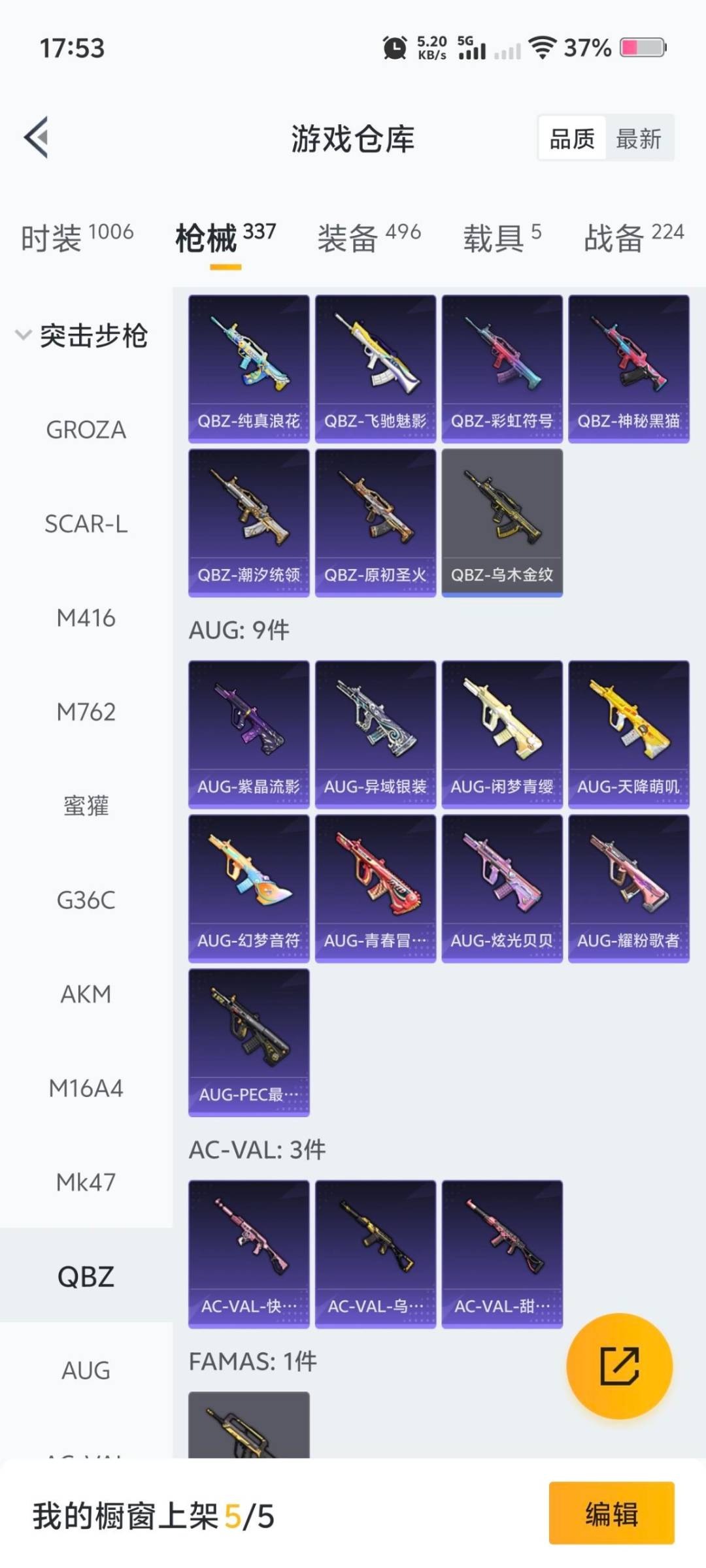Image resolution: width=706 pixels, height=1568 pixels.
Task: Open the FAMAS skin thumbnail
Action: (x=248, y=1437)
